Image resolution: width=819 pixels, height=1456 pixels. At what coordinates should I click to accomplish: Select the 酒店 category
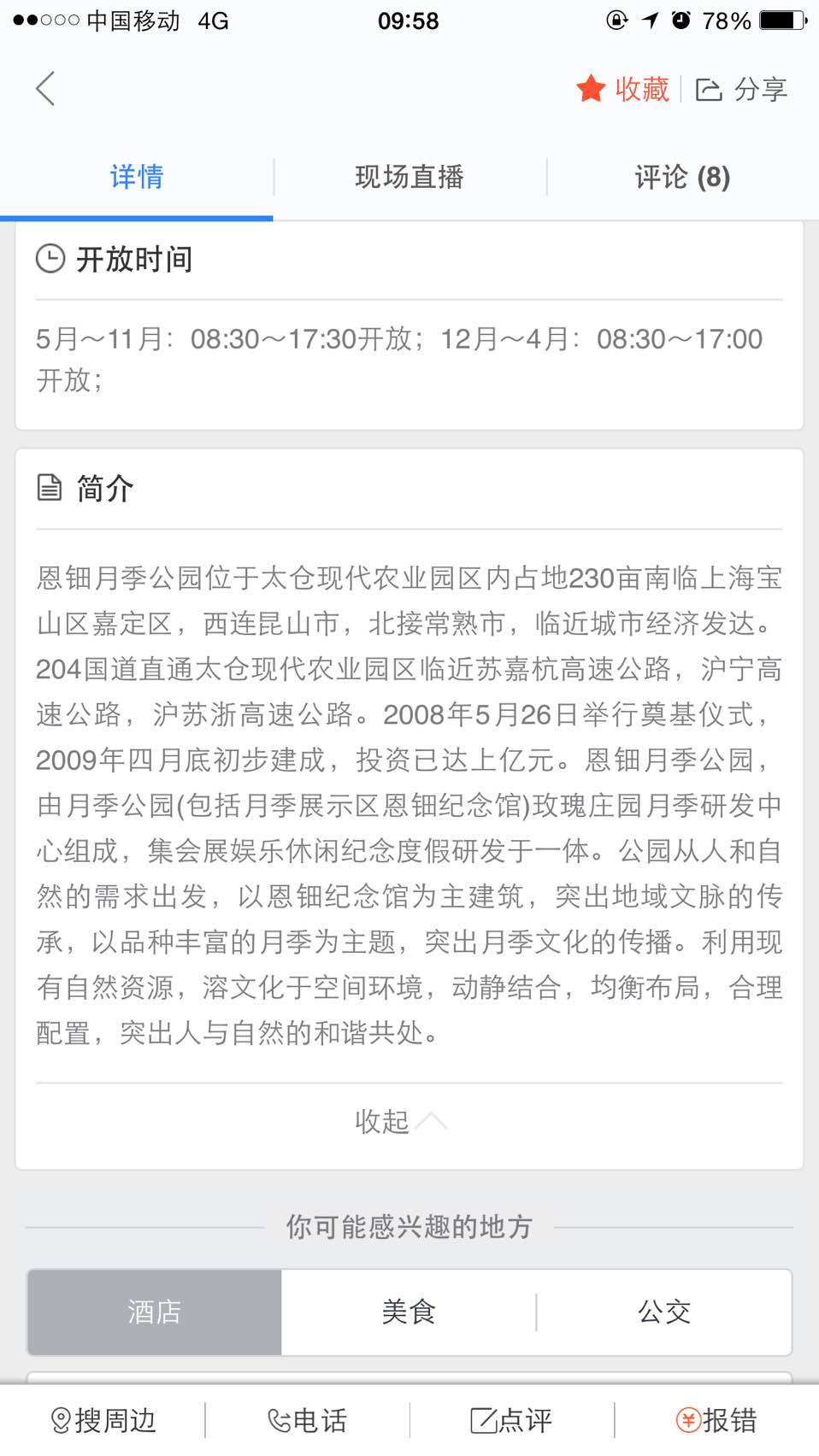click(x=155, y=1312)
